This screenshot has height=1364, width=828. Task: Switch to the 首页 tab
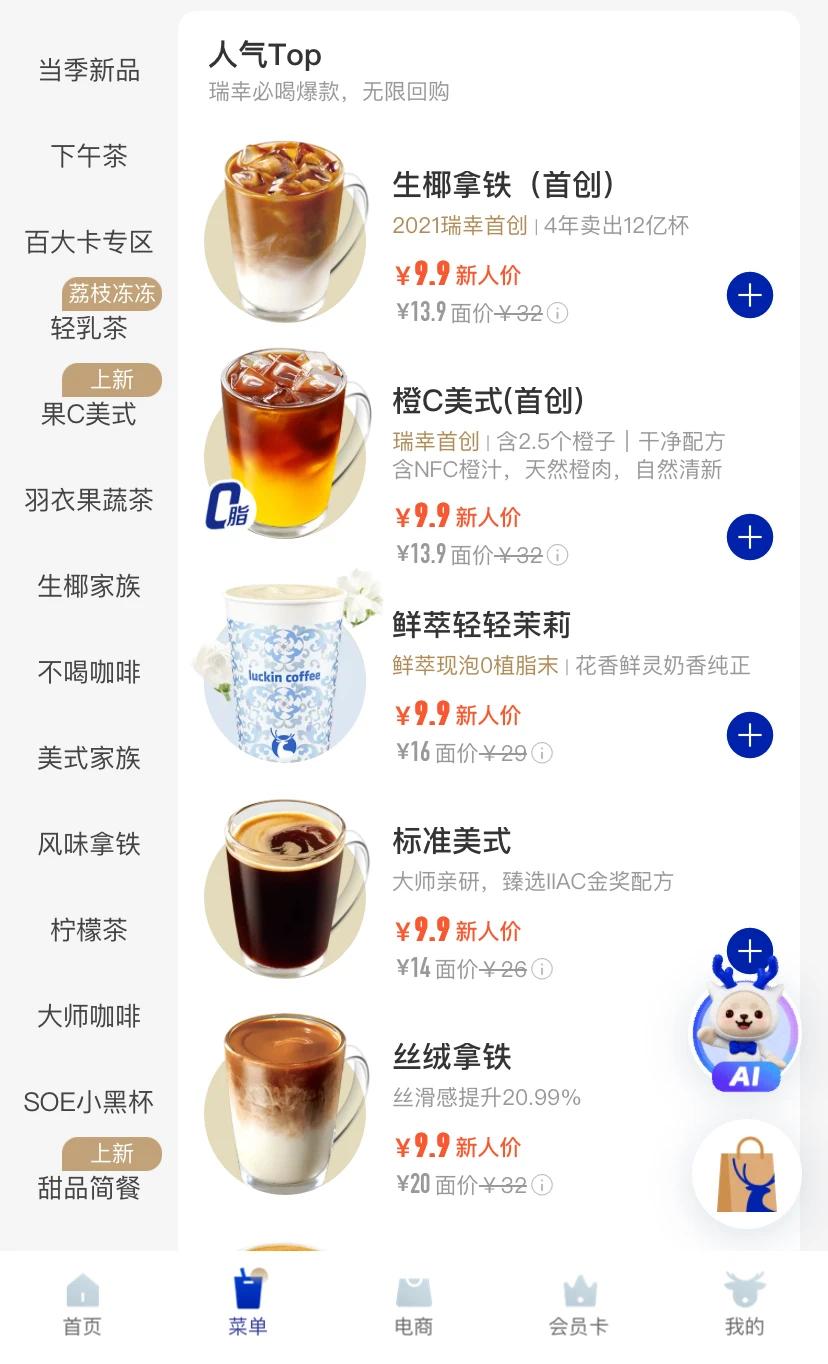82,1304
